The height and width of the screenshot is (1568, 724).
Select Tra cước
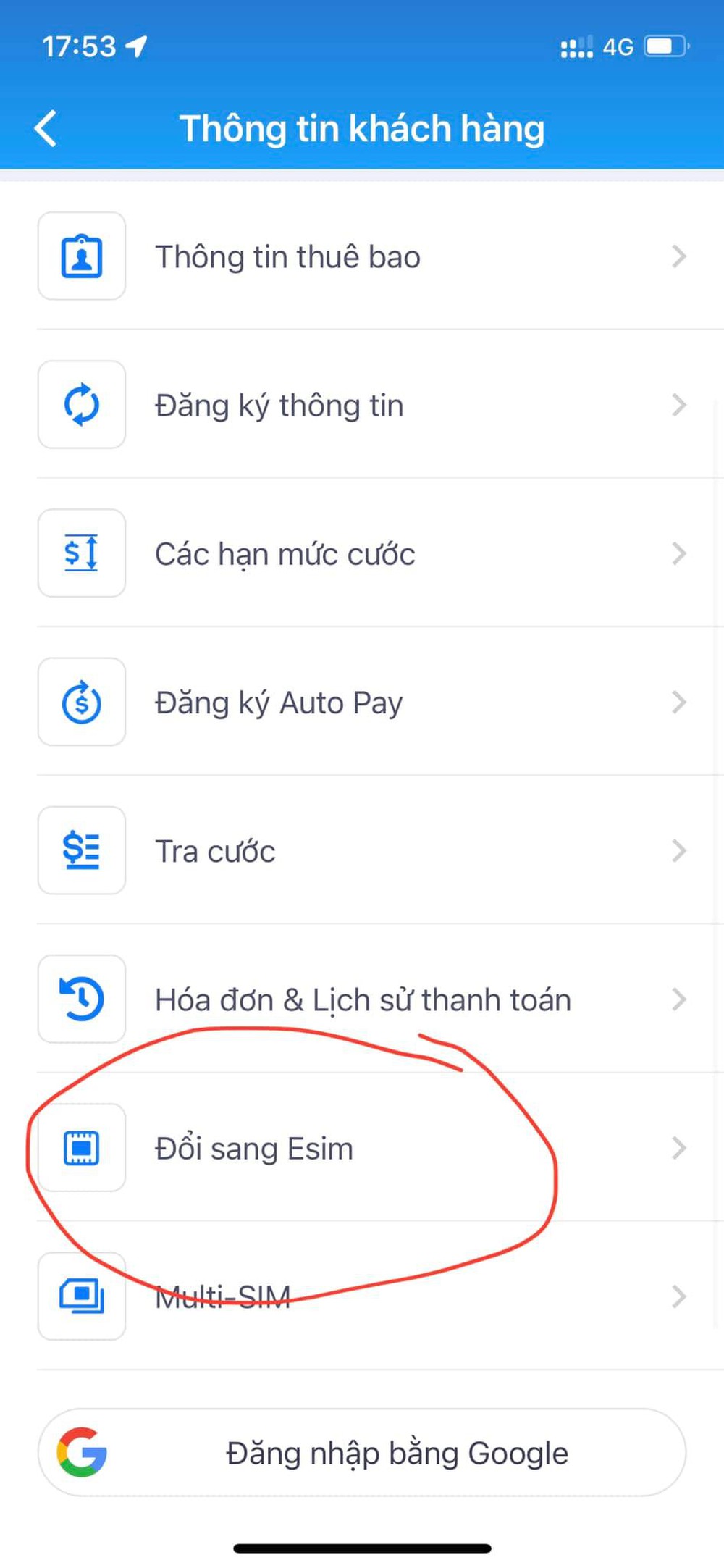coord(362,850)
